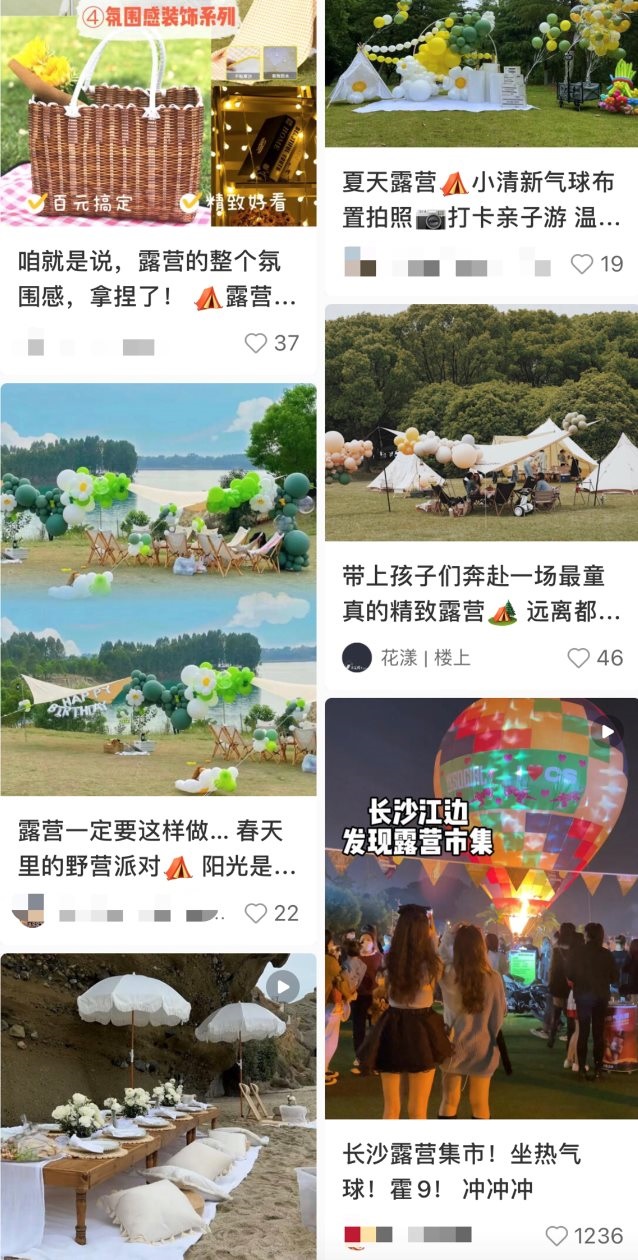Like the 长沙露营集市 hot air balloon post
The height and width of the screenshot is (1260, 638).
point(559,1235)
